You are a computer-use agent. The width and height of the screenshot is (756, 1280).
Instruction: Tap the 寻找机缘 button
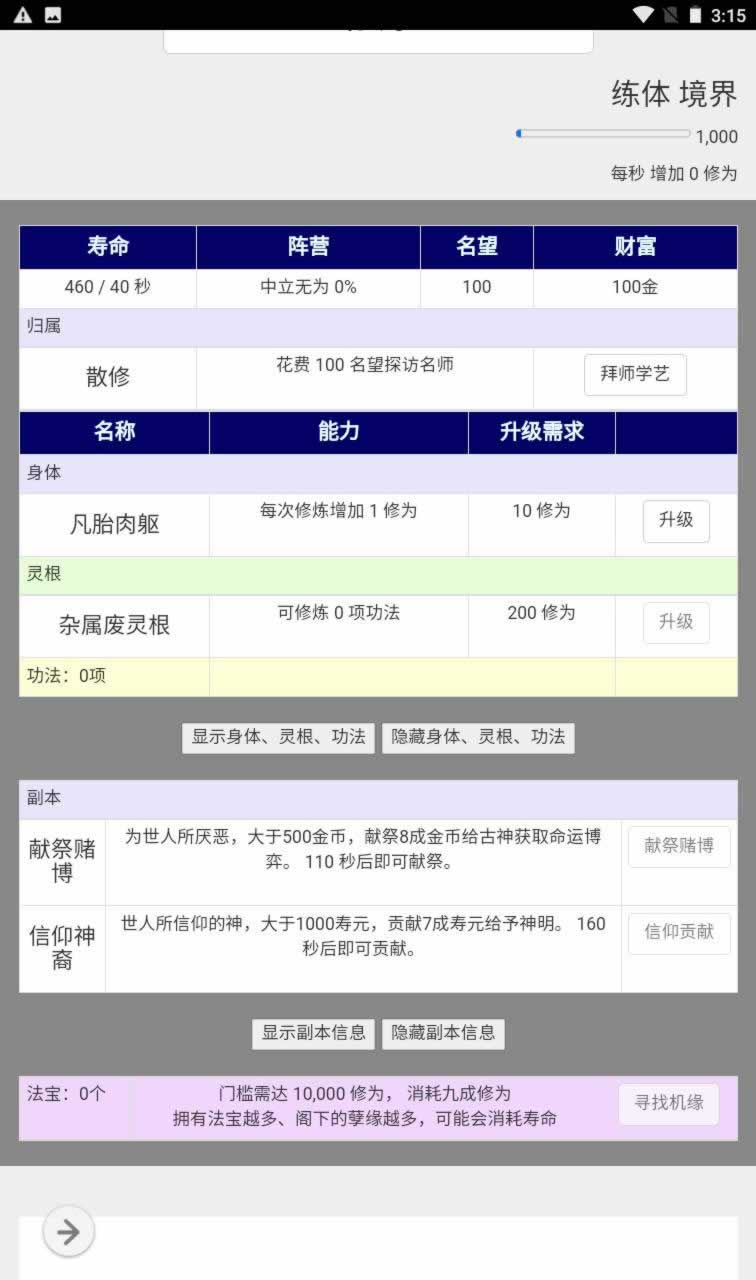click(x=668, y=1103)
